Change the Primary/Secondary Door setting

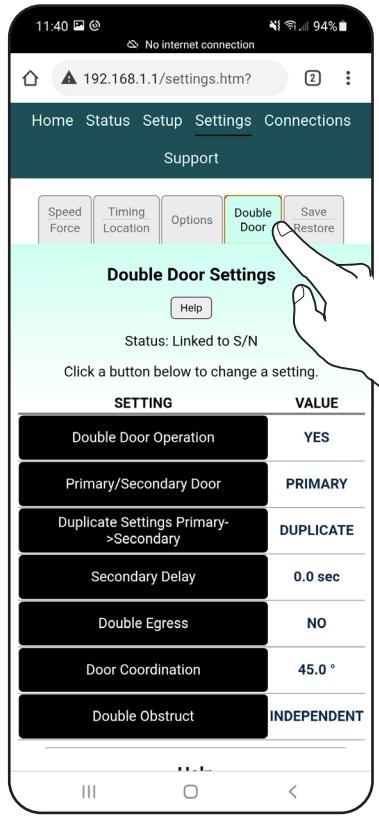point(143,484)
